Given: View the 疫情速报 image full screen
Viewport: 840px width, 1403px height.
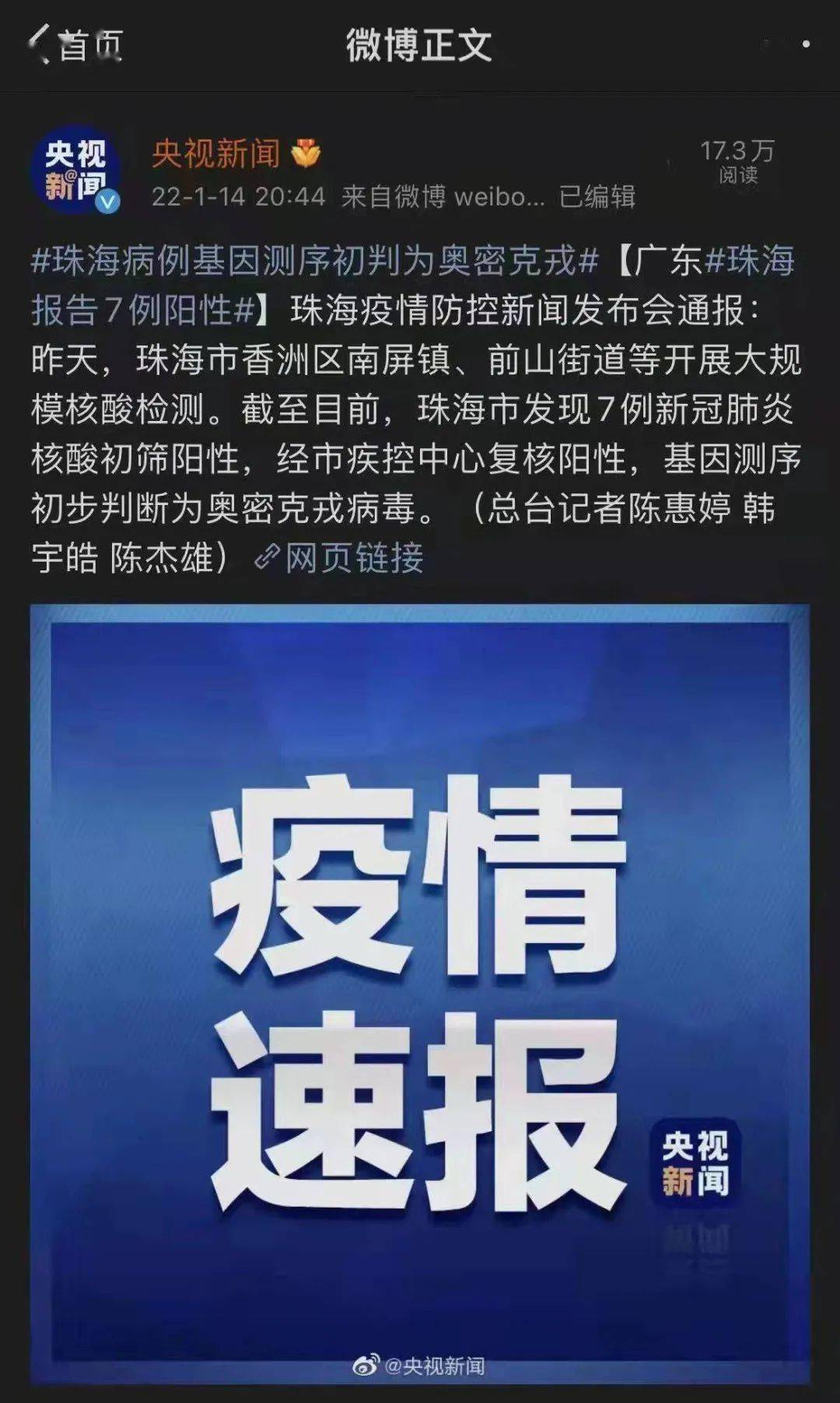Looking at the screenshot, I should (420, 994).
